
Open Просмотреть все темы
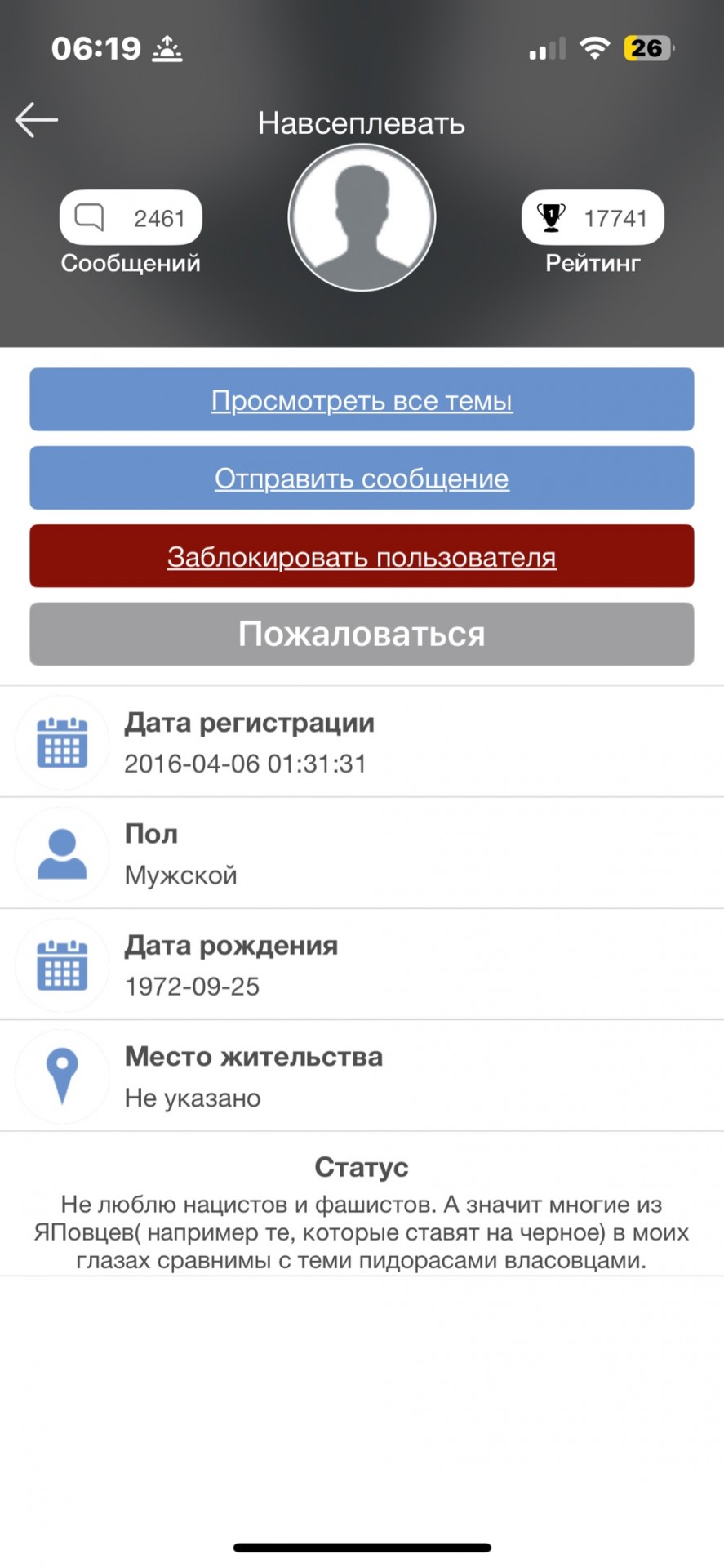coord(362,399)
